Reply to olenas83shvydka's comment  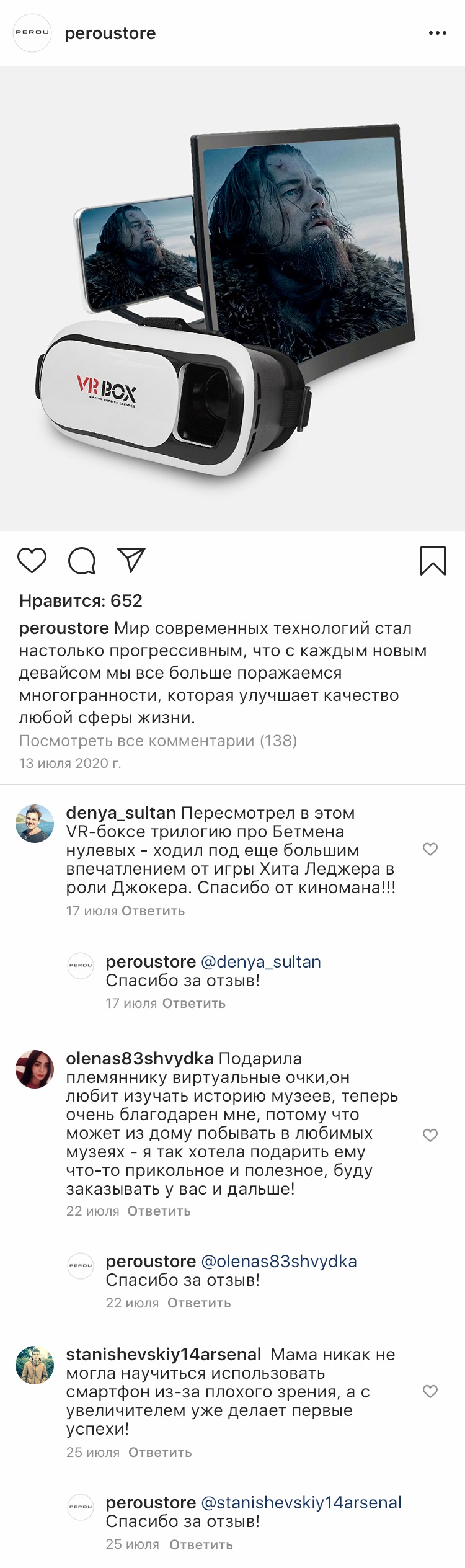[x=159, y=1211]
